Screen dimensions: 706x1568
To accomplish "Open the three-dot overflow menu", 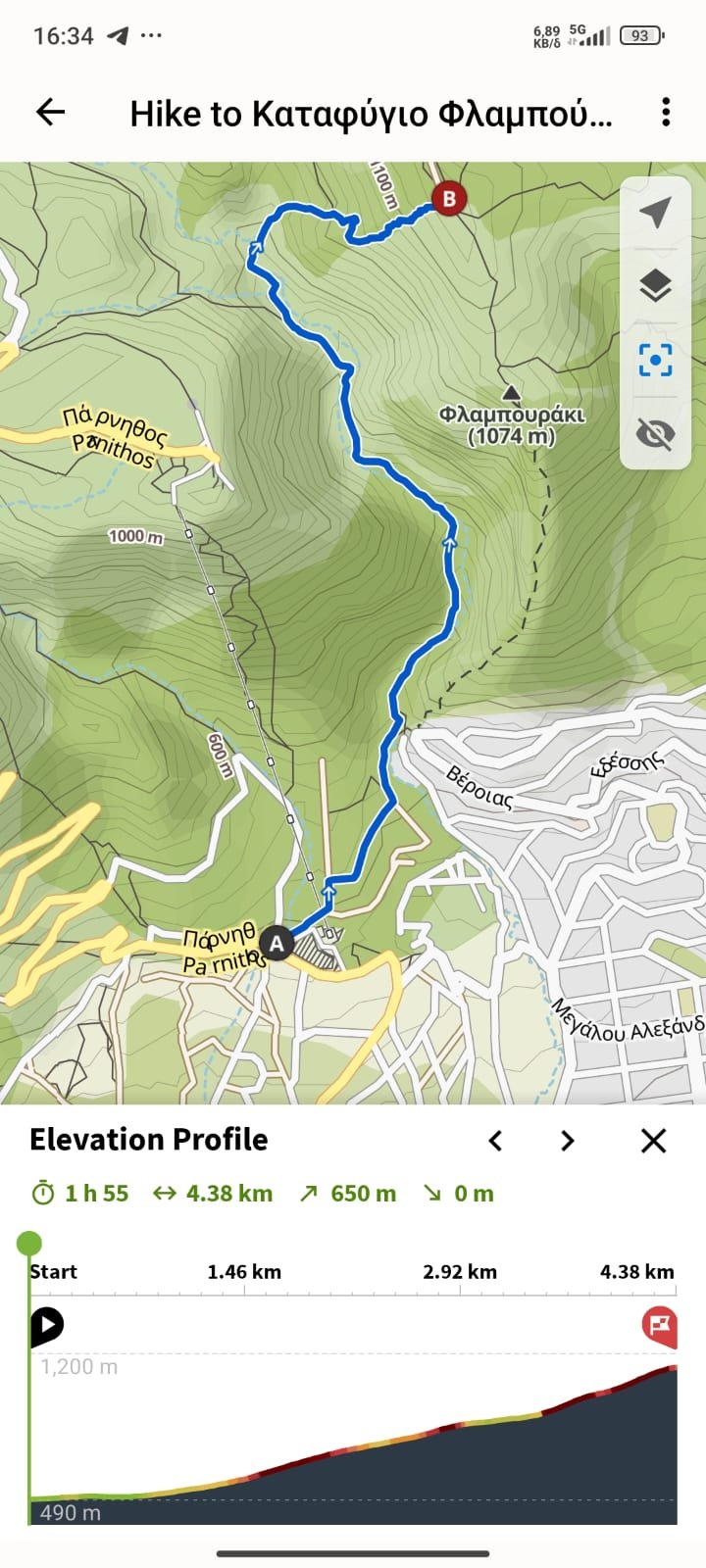I will [x=666, y=113].
